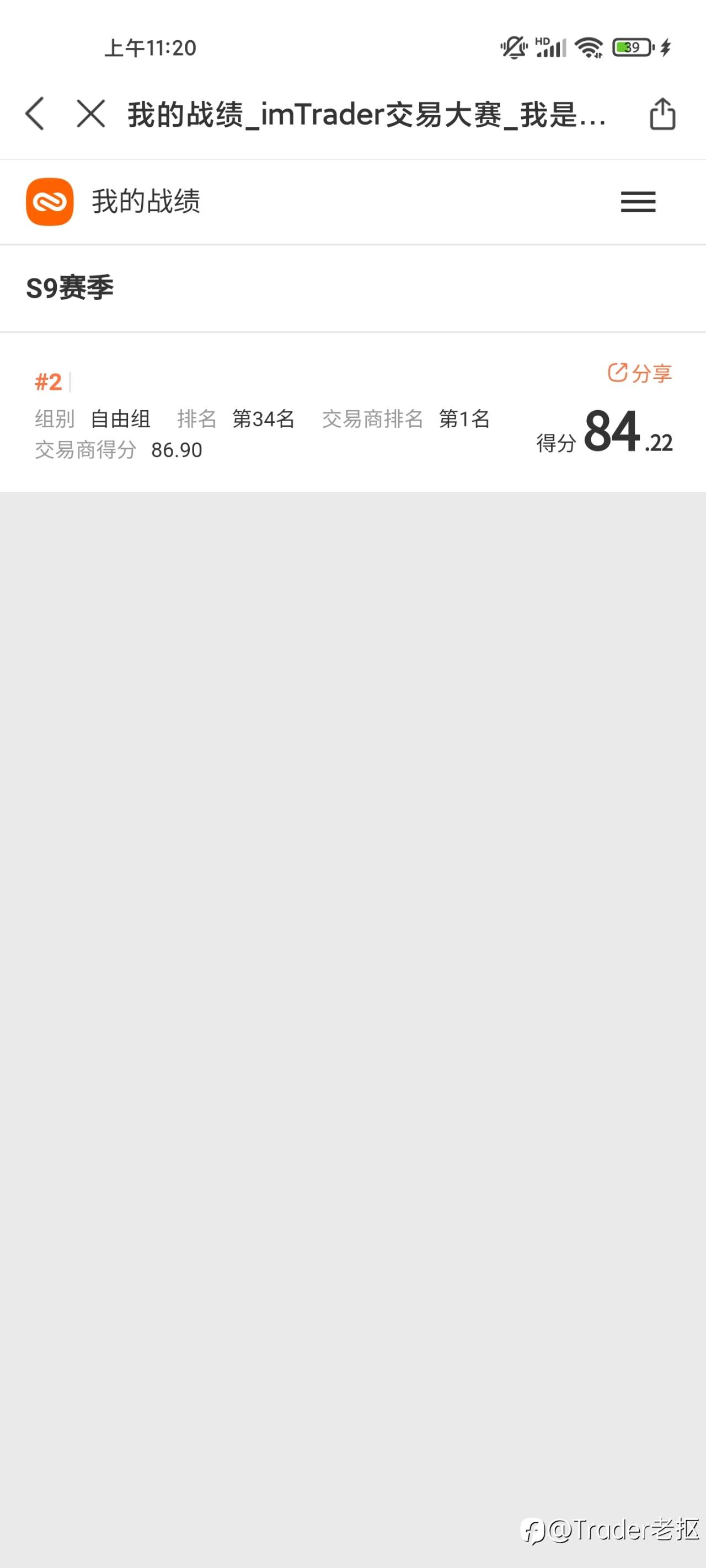
Task: Open the hamburger menu
Action: pyautogui.click(x=638, y=201)
